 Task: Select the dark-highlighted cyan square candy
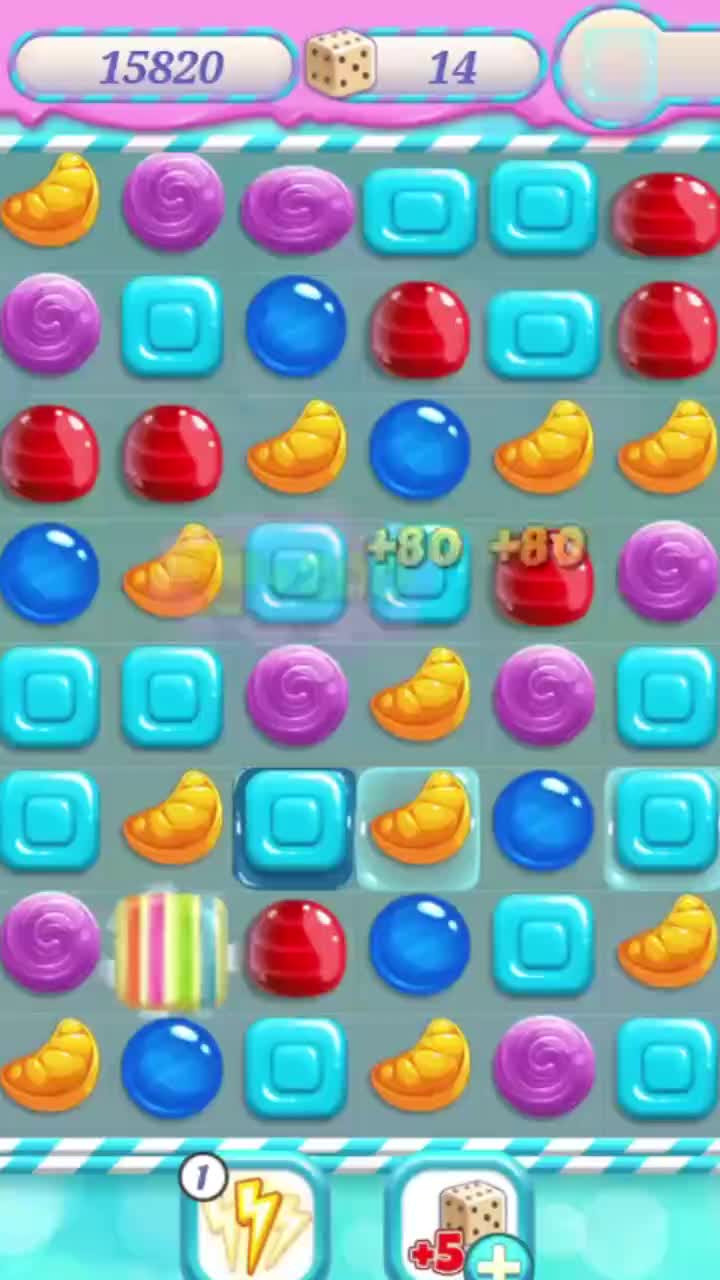point(294,826)
